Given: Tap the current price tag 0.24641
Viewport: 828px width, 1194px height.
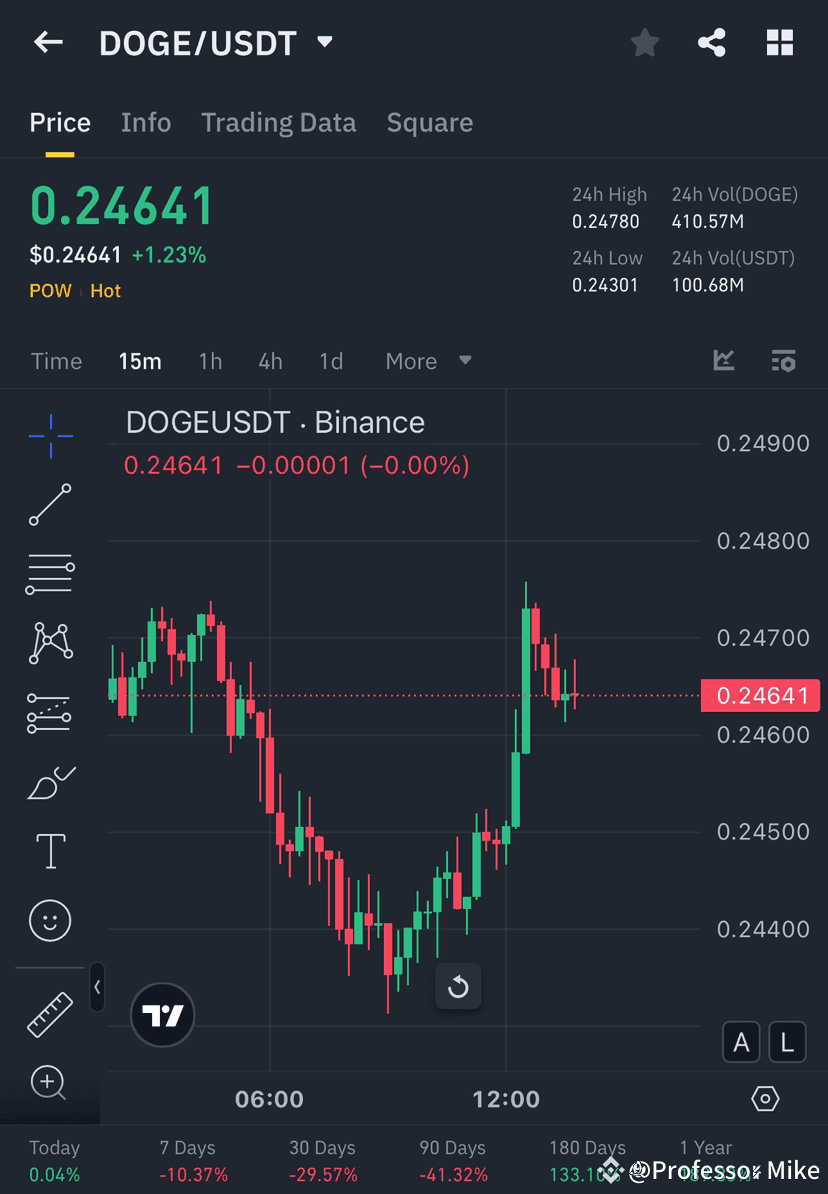Looking at the screenshot, I should click(760, 695).
